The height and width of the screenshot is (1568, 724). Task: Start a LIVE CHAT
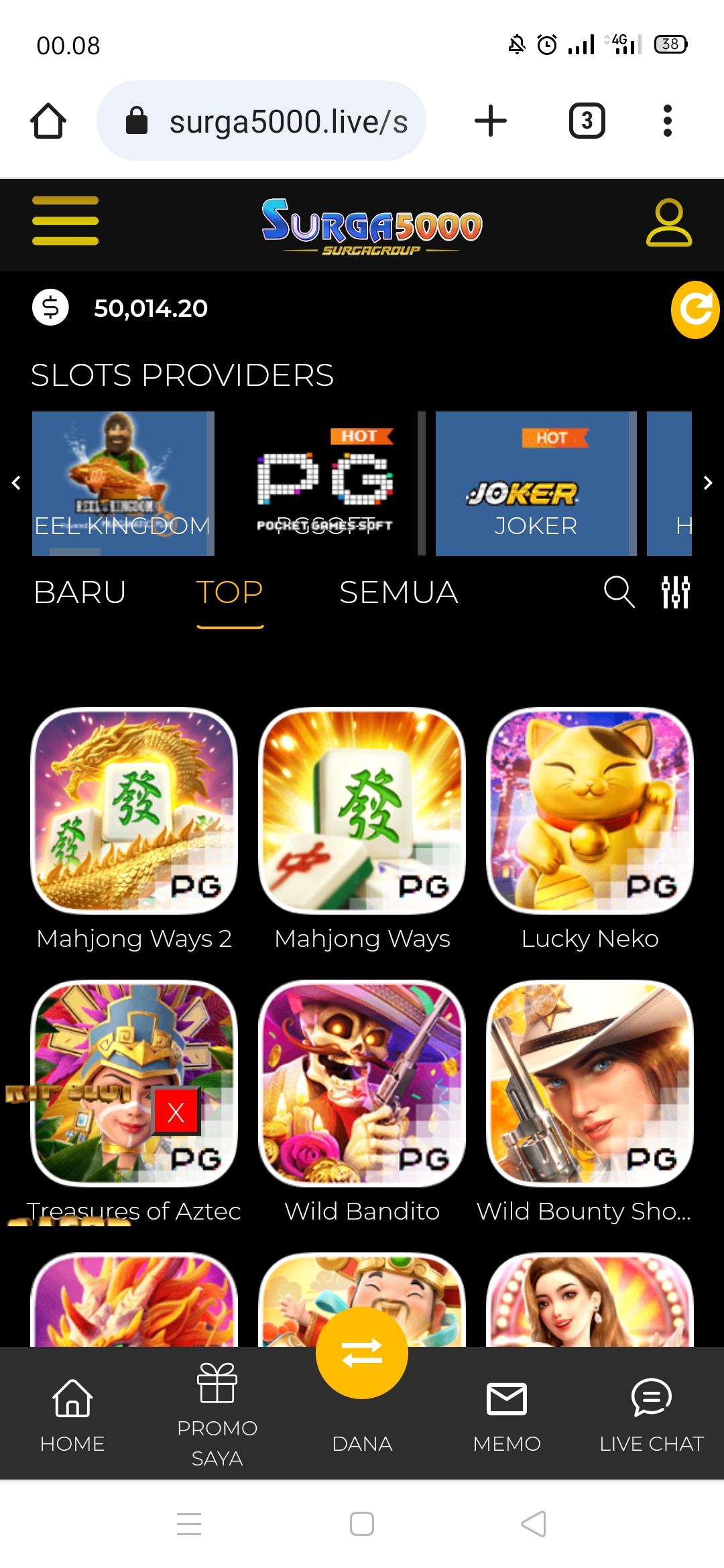[x=651, y=1414]
